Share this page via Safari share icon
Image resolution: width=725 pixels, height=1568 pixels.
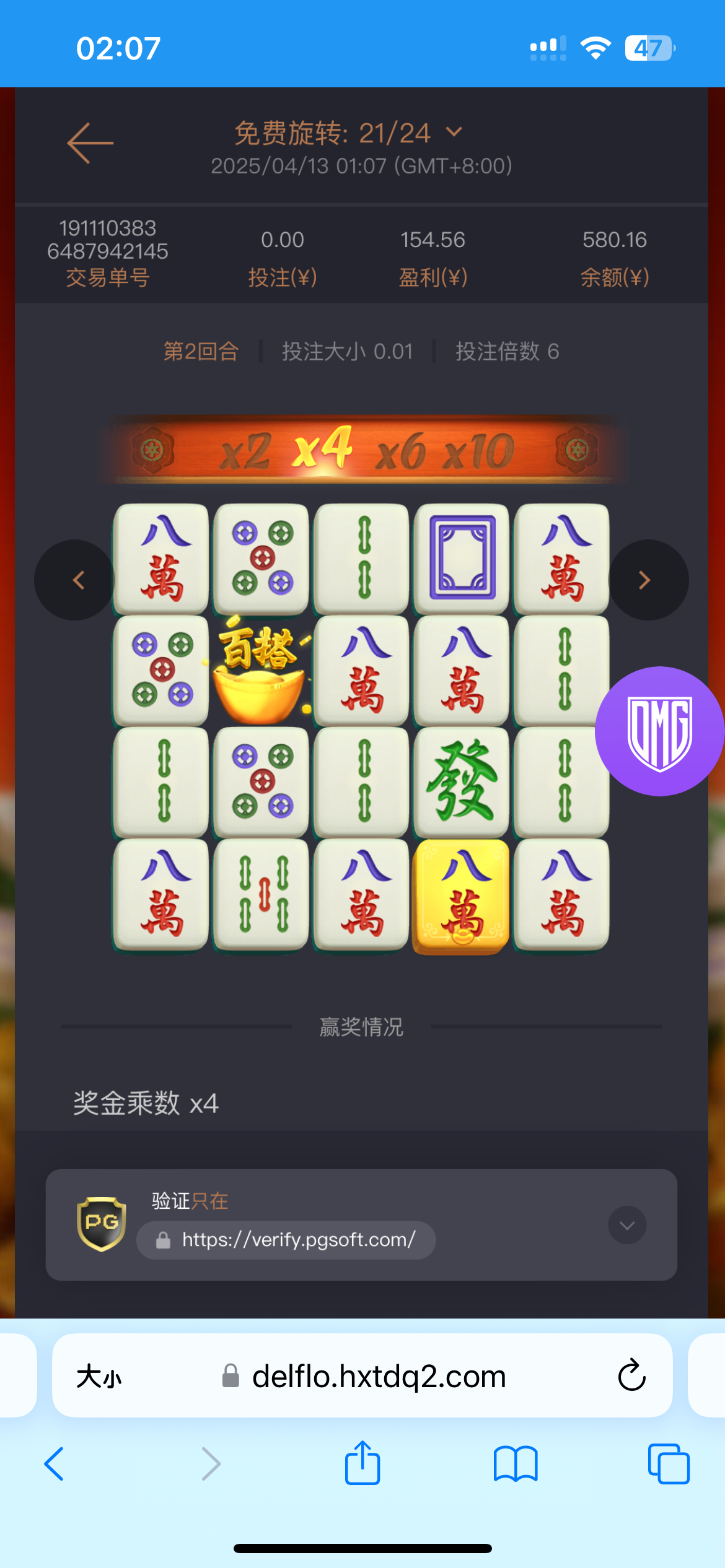click(362, 1463)
